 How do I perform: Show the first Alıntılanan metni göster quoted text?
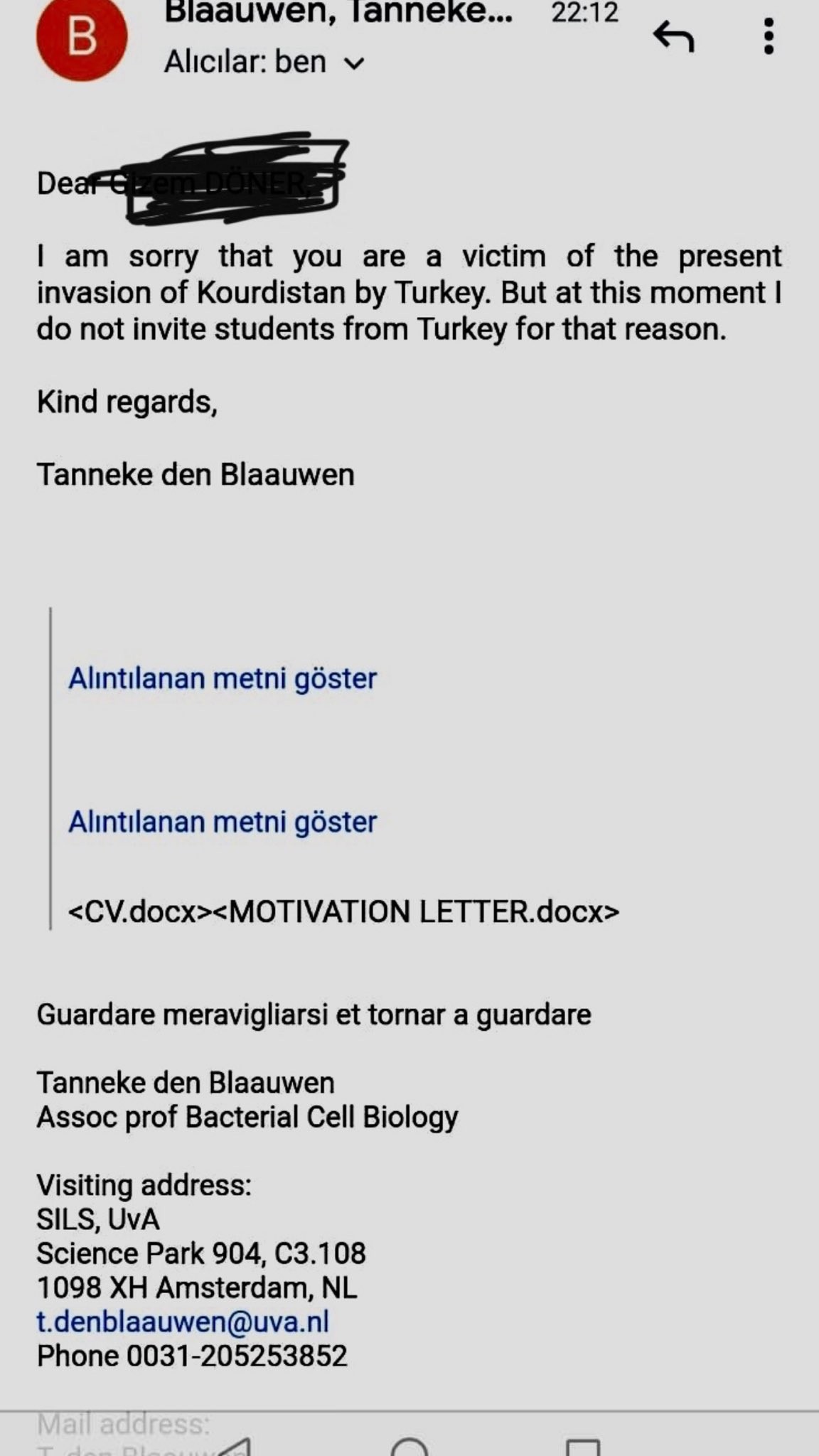[x=223, y=679]
